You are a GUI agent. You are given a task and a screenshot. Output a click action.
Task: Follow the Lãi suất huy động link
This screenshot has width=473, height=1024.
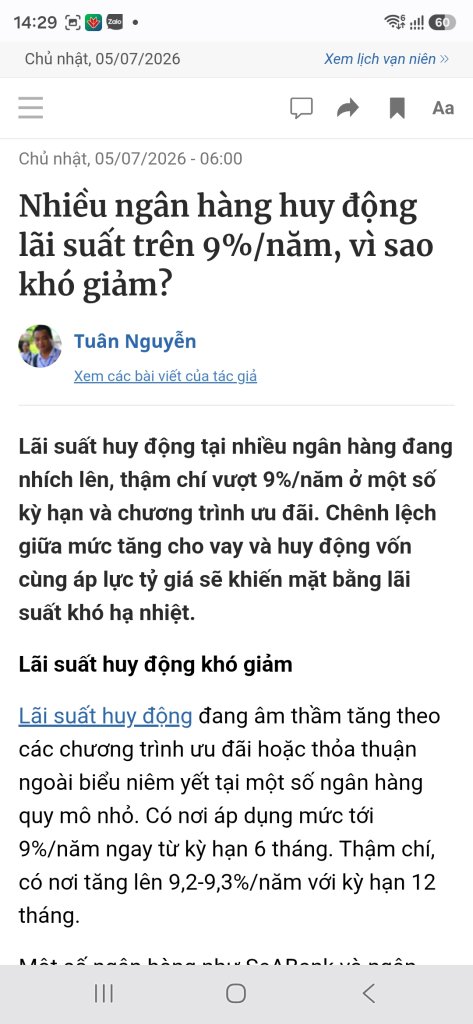click(105, 716)
